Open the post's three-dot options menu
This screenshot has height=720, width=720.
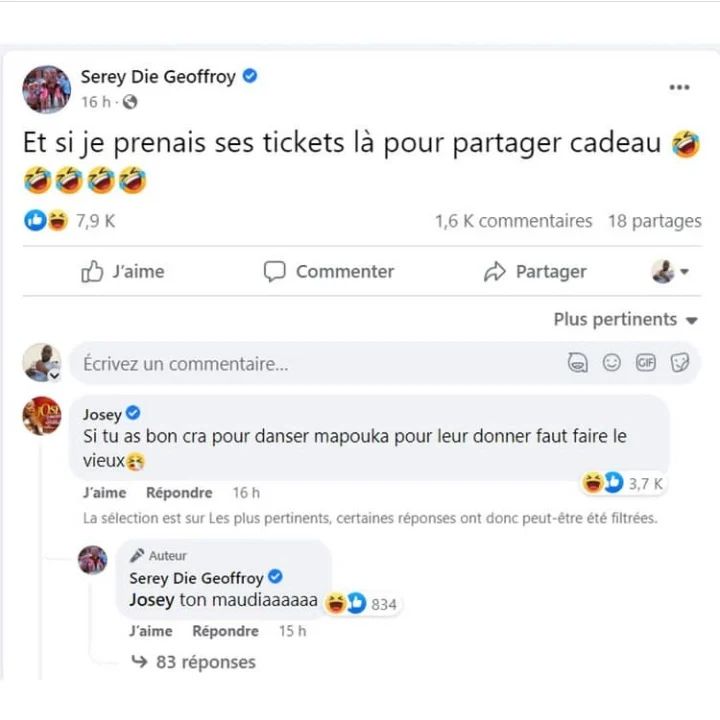(x=679, y=88)
